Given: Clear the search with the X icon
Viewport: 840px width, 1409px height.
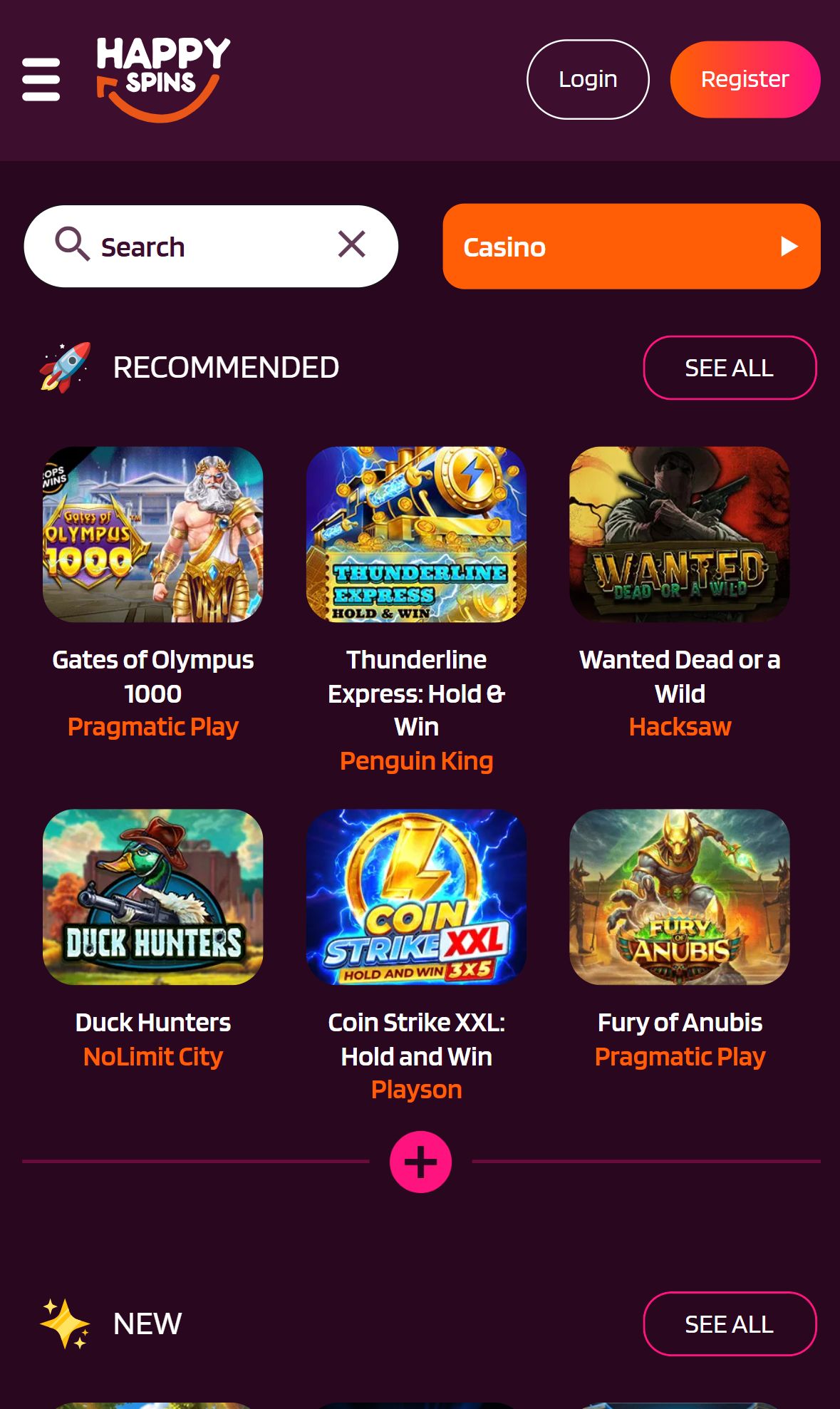Looking at the screenshot, I should click(x=352, y=244).
